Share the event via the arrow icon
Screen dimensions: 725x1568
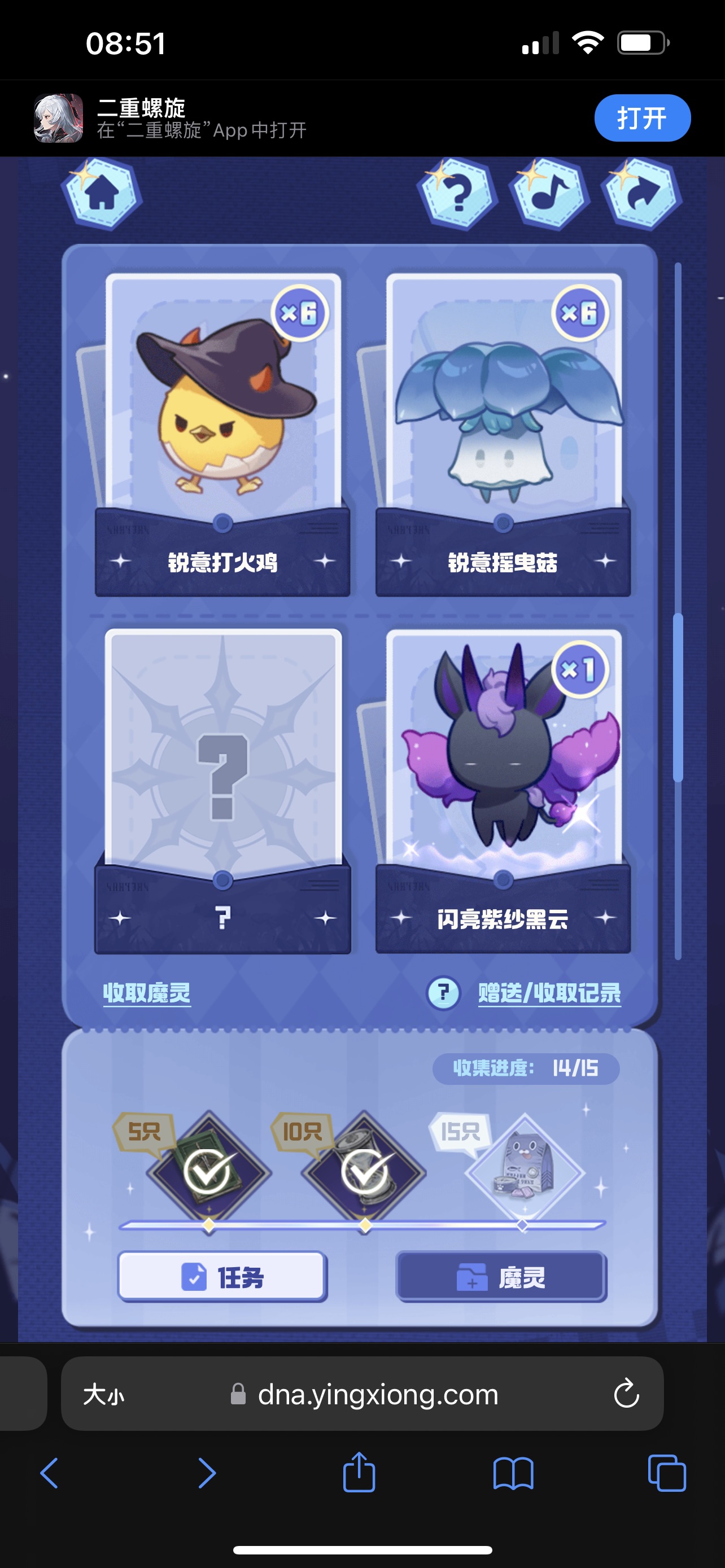pyautogui.click(x=641, y=194)
